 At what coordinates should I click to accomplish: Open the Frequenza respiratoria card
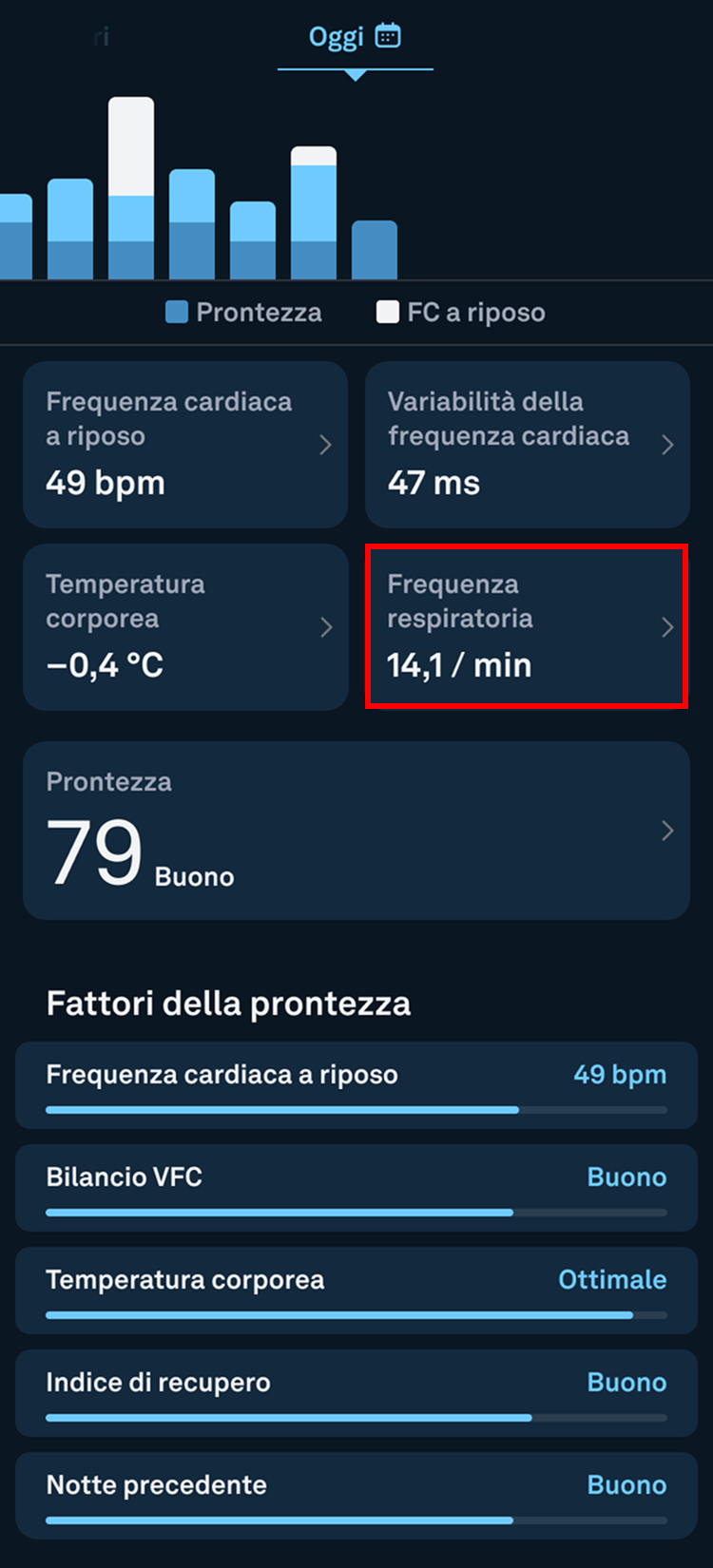point(526,625)
